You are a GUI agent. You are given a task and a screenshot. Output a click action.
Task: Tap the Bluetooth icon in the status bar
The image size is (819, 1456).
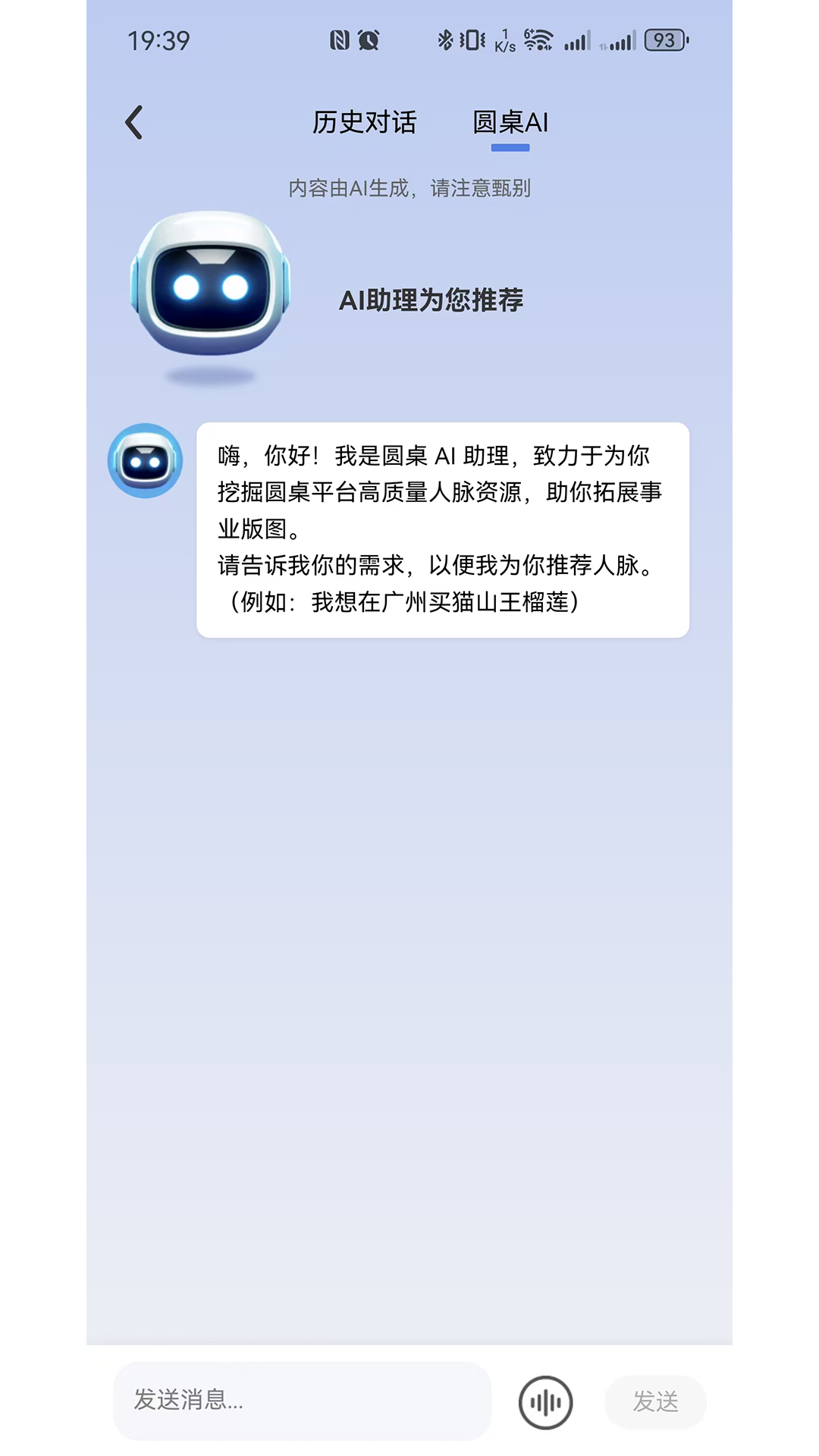tap(446, 40)
